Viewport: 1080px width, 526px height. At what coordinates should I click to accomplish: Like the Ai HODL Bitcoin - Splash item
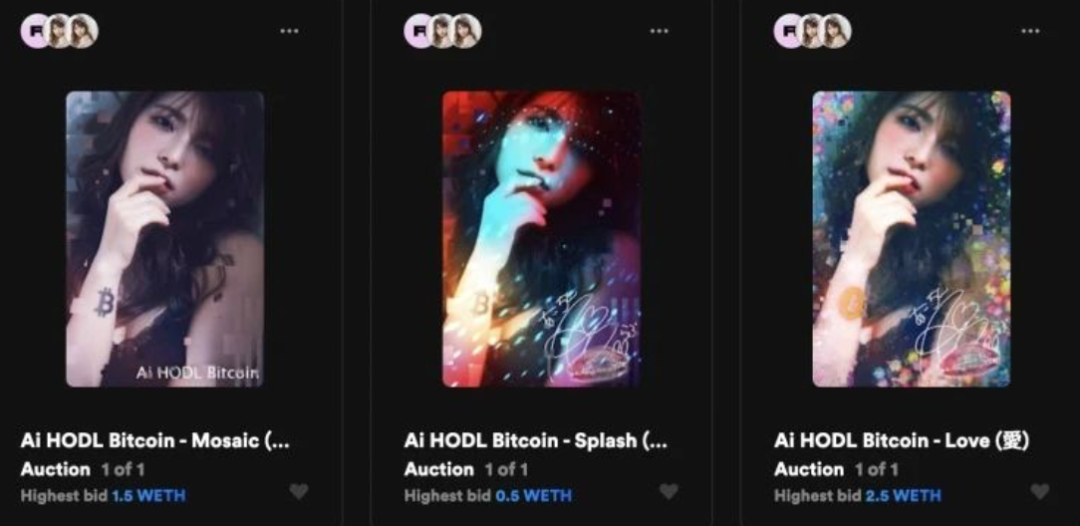coord(669,491)
